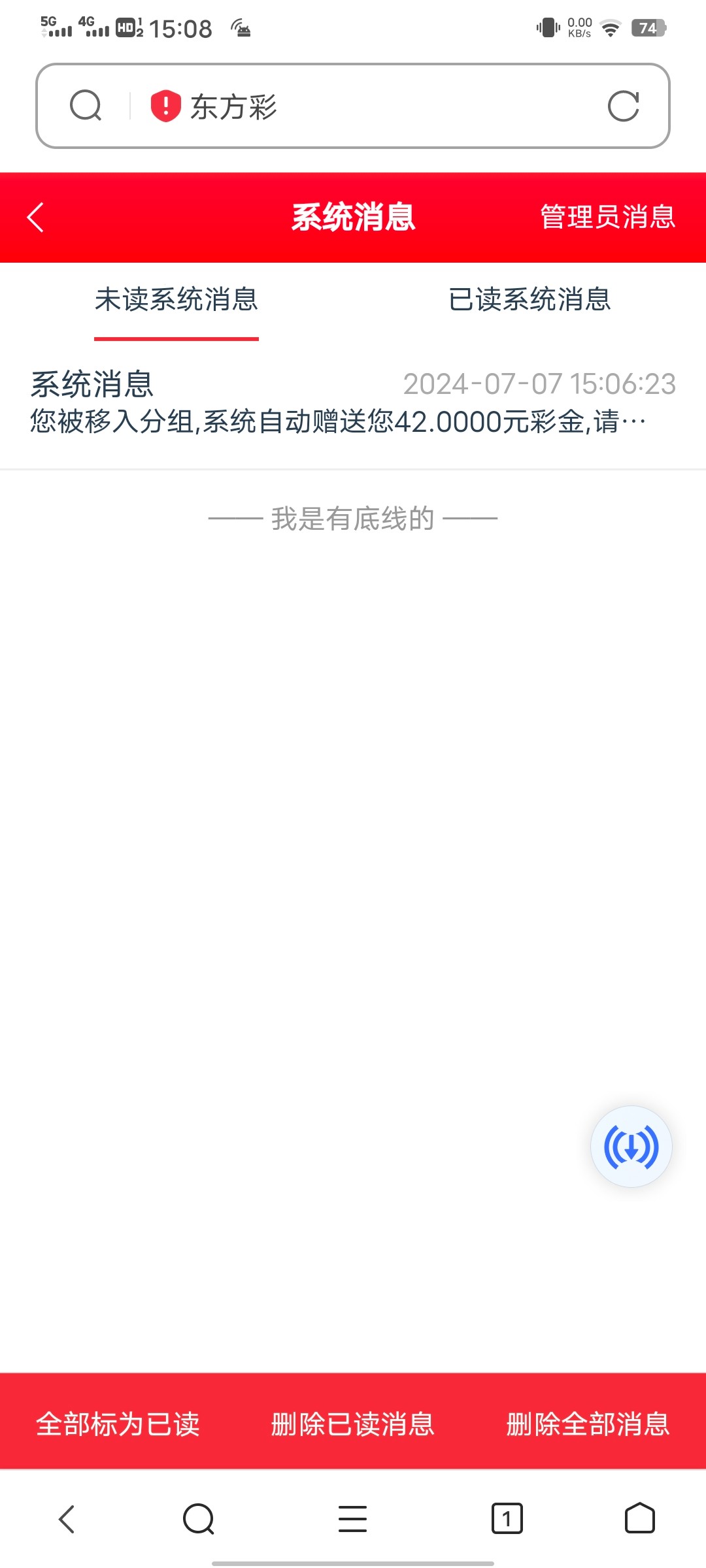The height and width of the screenshot is (1568, 706).
Task: Reload the page with the refresh icon
Action: click(x=623, y=106)
